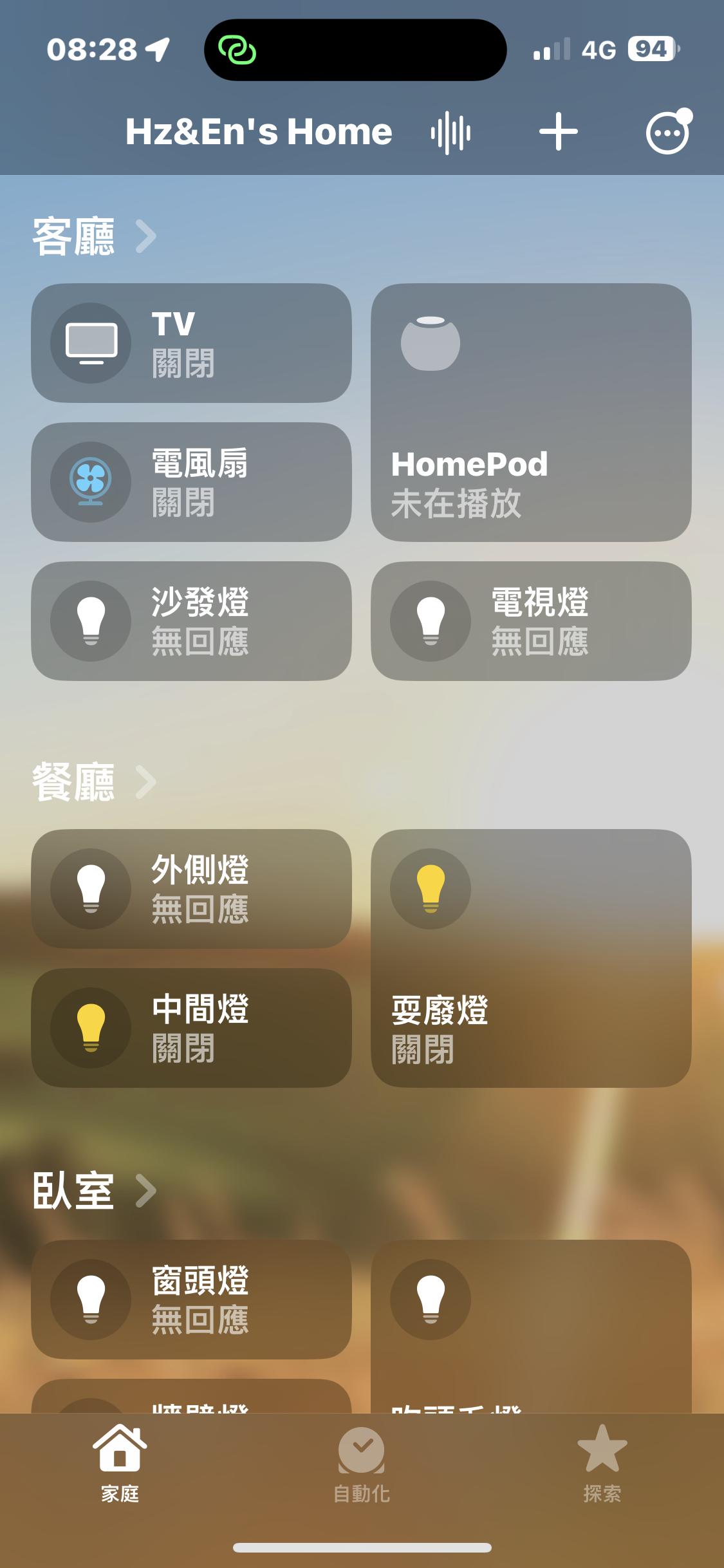Open the more options menu
Viewport: 724px width, 1568px height.
pyautogui.click(x=667, y=133)
